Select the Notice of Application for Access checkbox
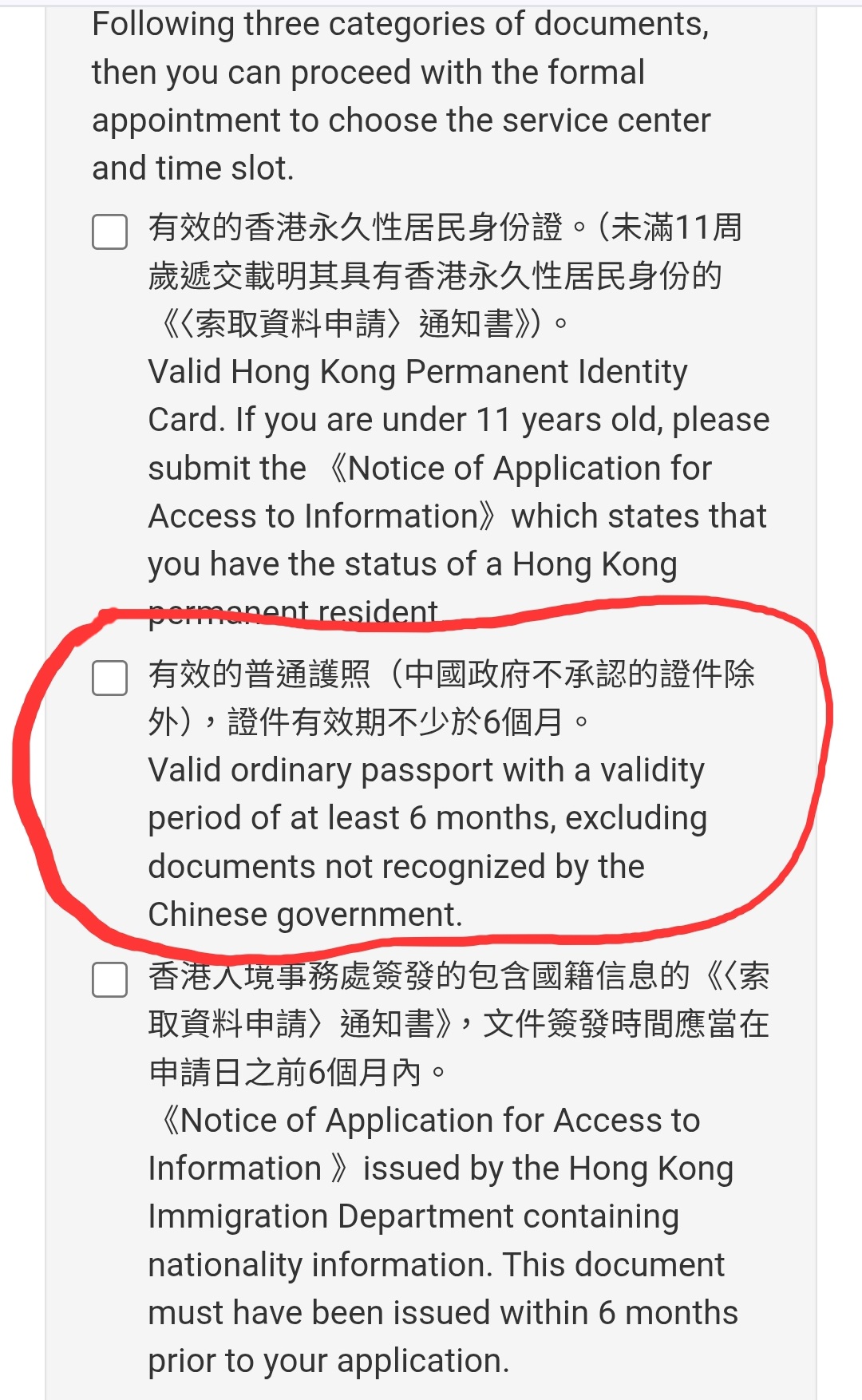Viewport: 862px width, 1400px height. 110,979
